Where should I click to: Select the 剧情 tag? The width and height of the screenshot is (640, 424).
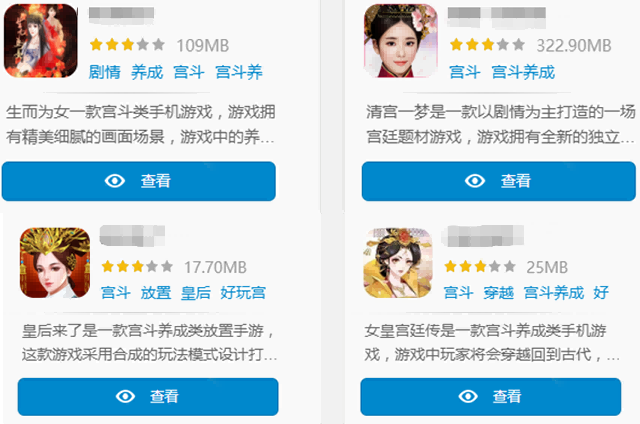[x=105, y=72]
